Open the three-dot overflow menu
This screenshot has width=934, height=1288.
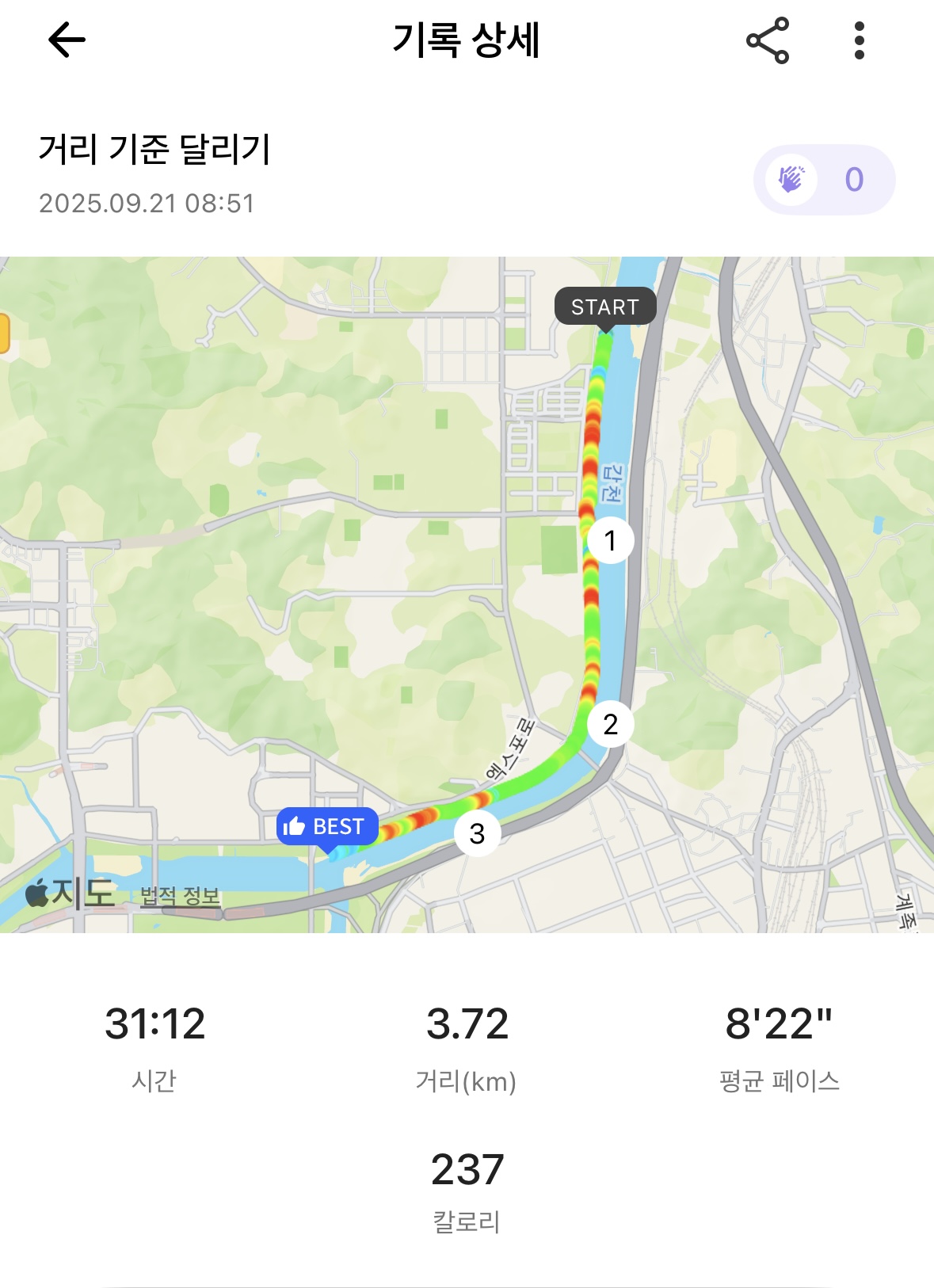click(859, 40)
